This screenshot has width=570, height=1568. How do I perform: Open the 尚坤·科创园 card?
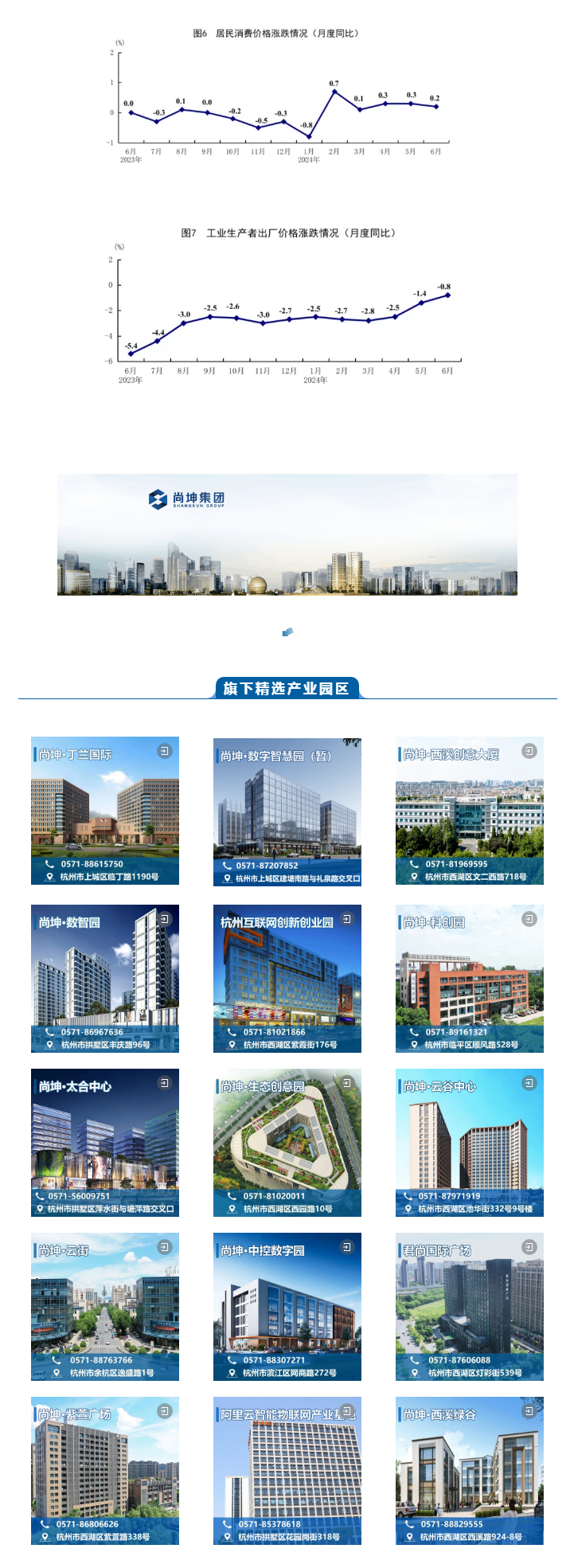pos(470,978)
